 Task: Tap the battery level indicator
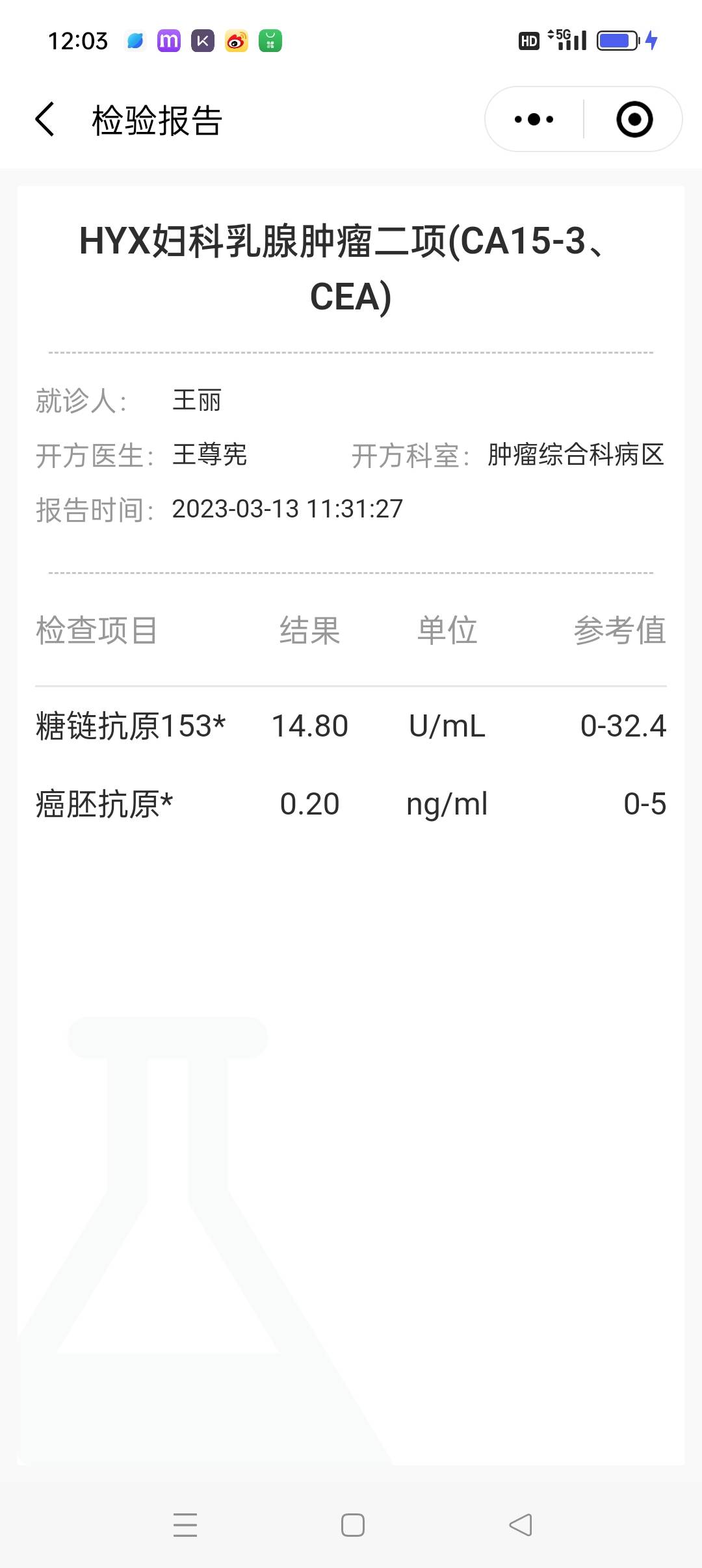click(616, 40)
